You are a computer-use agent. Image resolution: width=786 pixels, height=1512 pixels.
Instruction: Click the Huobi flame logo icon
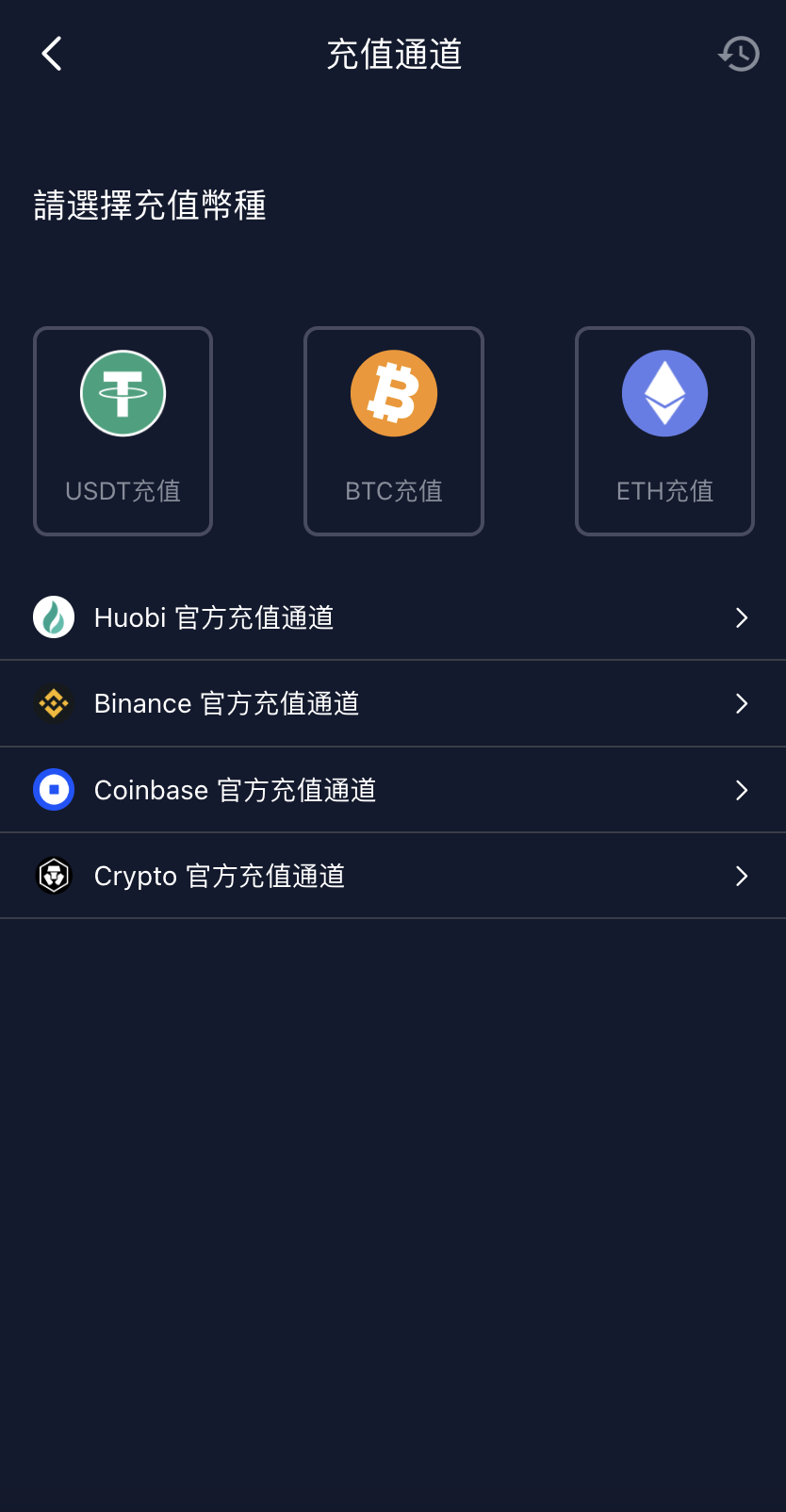[x=54, y=617]
